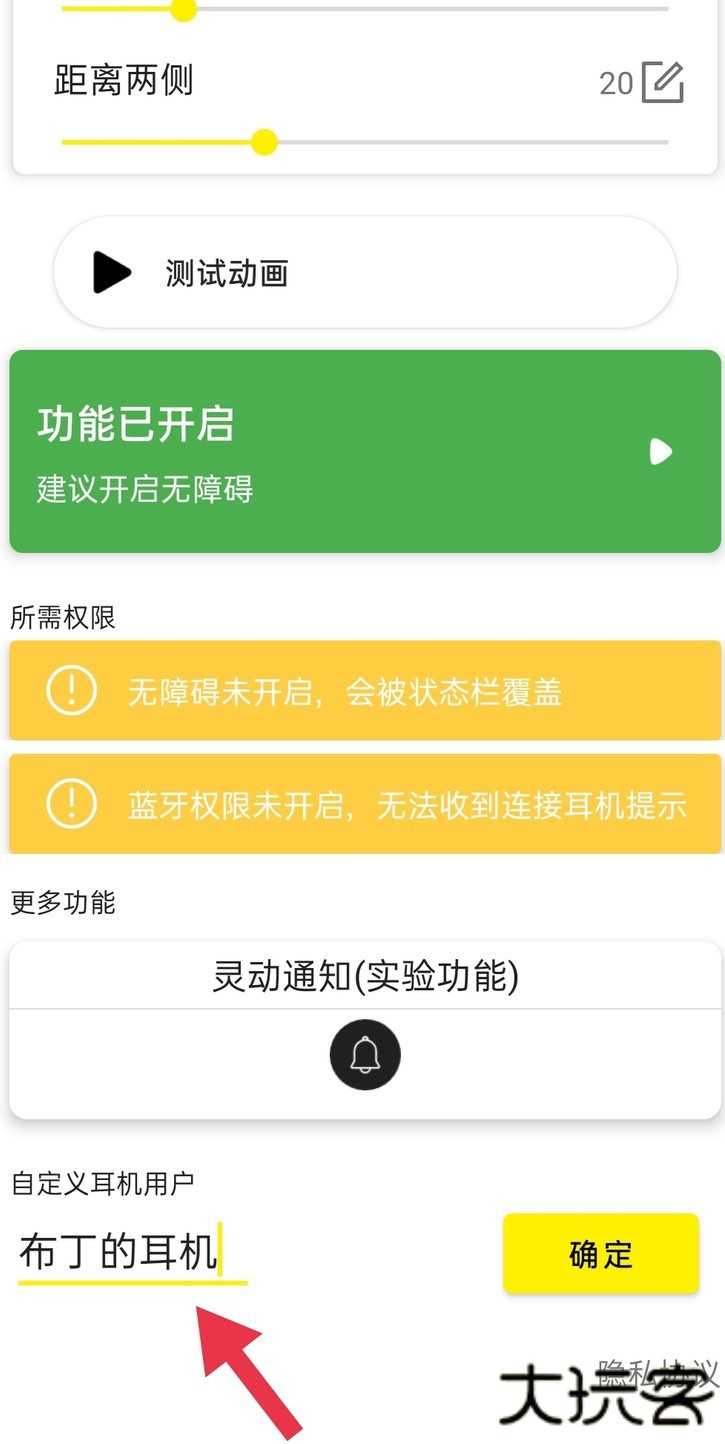This screenshot has width=725, height=1444.
Task: Click the exclamation icon in the 蓝牙权限 warning
Action: 68,803
